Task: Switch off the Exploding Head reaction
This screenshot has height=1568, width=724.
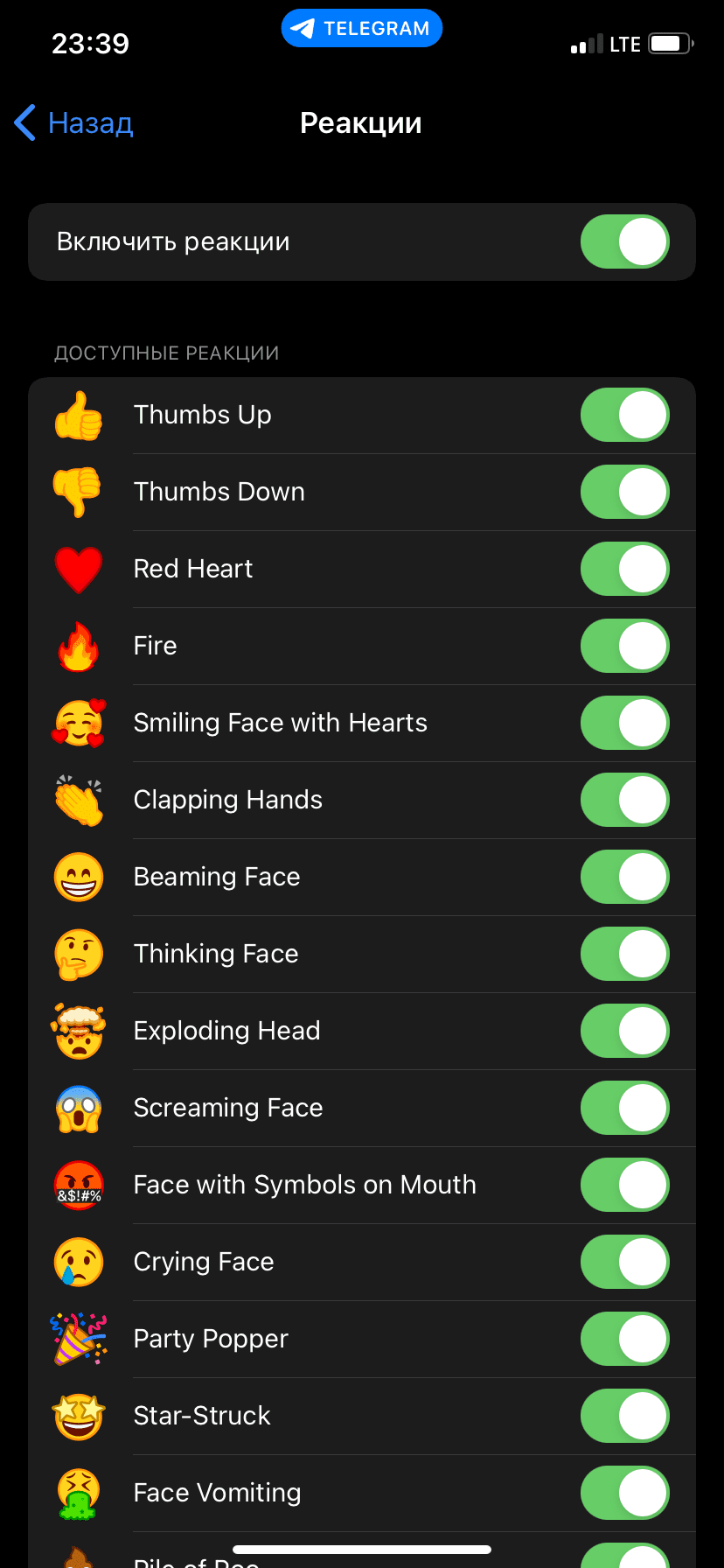Action: tap(624, 1031)
